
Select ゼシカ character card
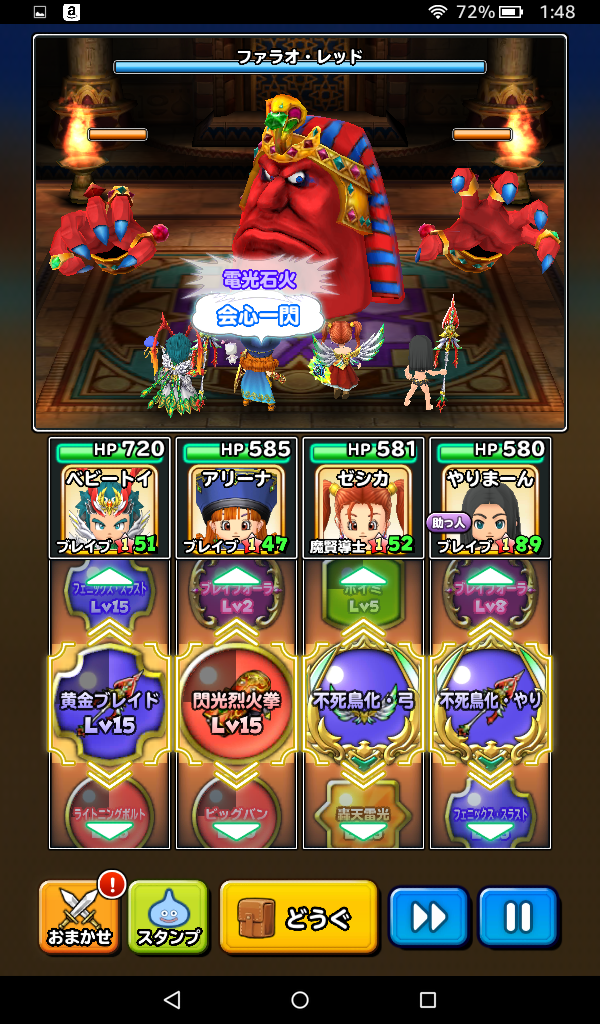tap(364, 498)
